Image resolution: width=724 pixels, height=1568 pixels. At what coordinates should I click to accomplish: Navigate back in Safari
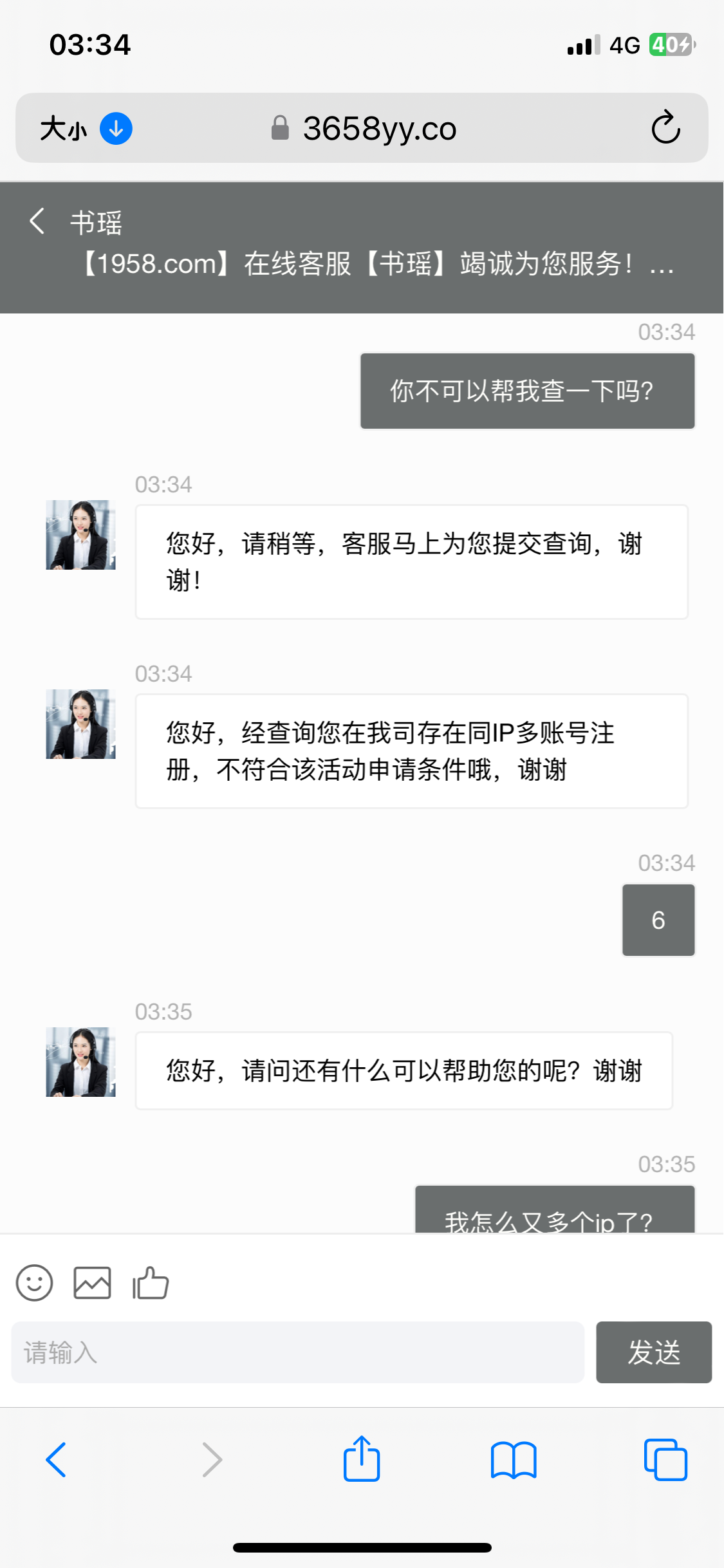[x=57, y=1459]
